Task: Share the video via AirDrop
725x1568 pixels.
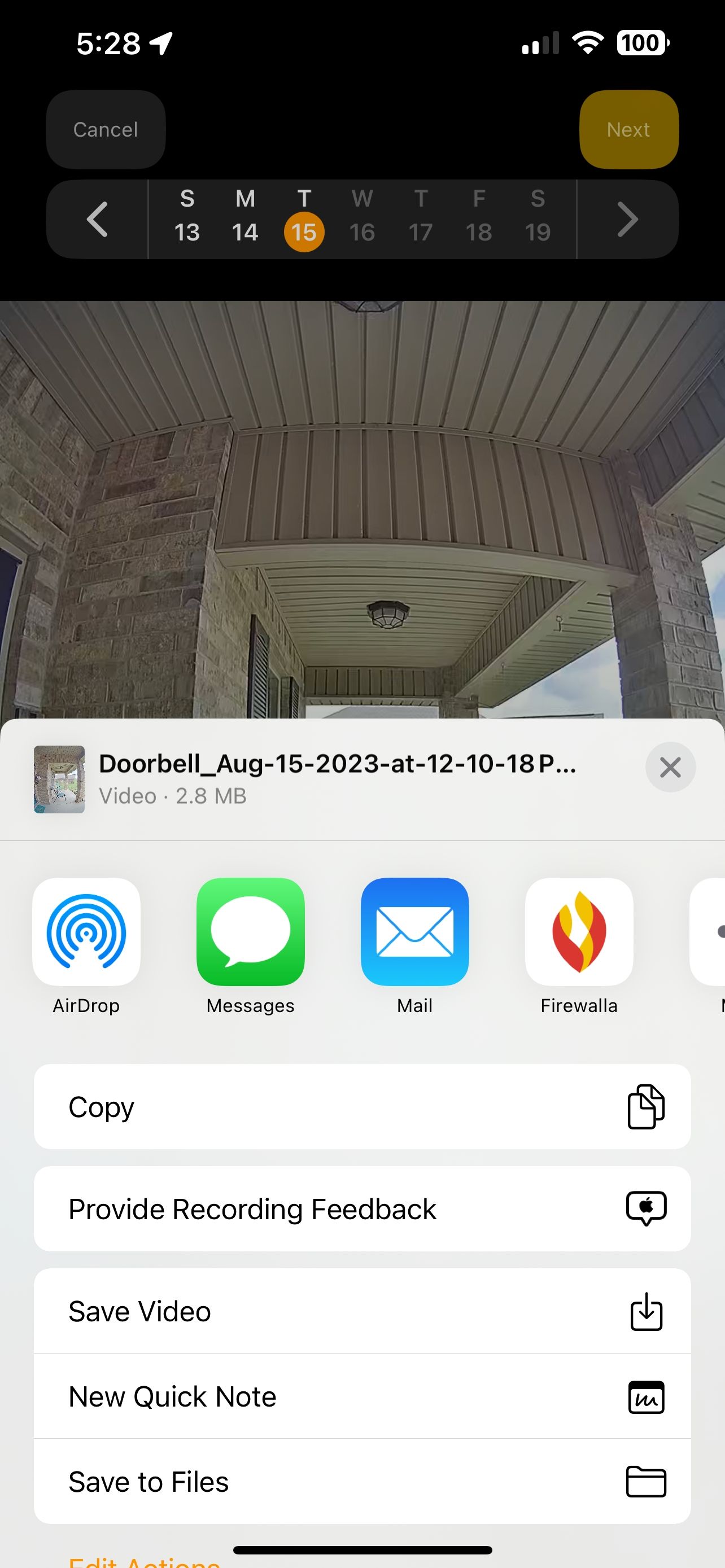Action: [x=86, y=931]
